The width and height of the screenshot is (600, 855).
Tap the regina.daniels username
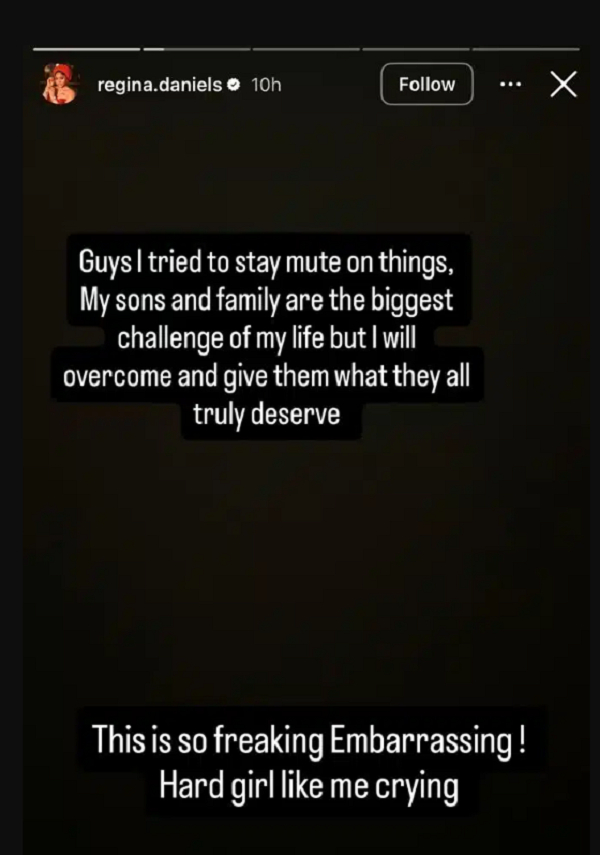160,85
